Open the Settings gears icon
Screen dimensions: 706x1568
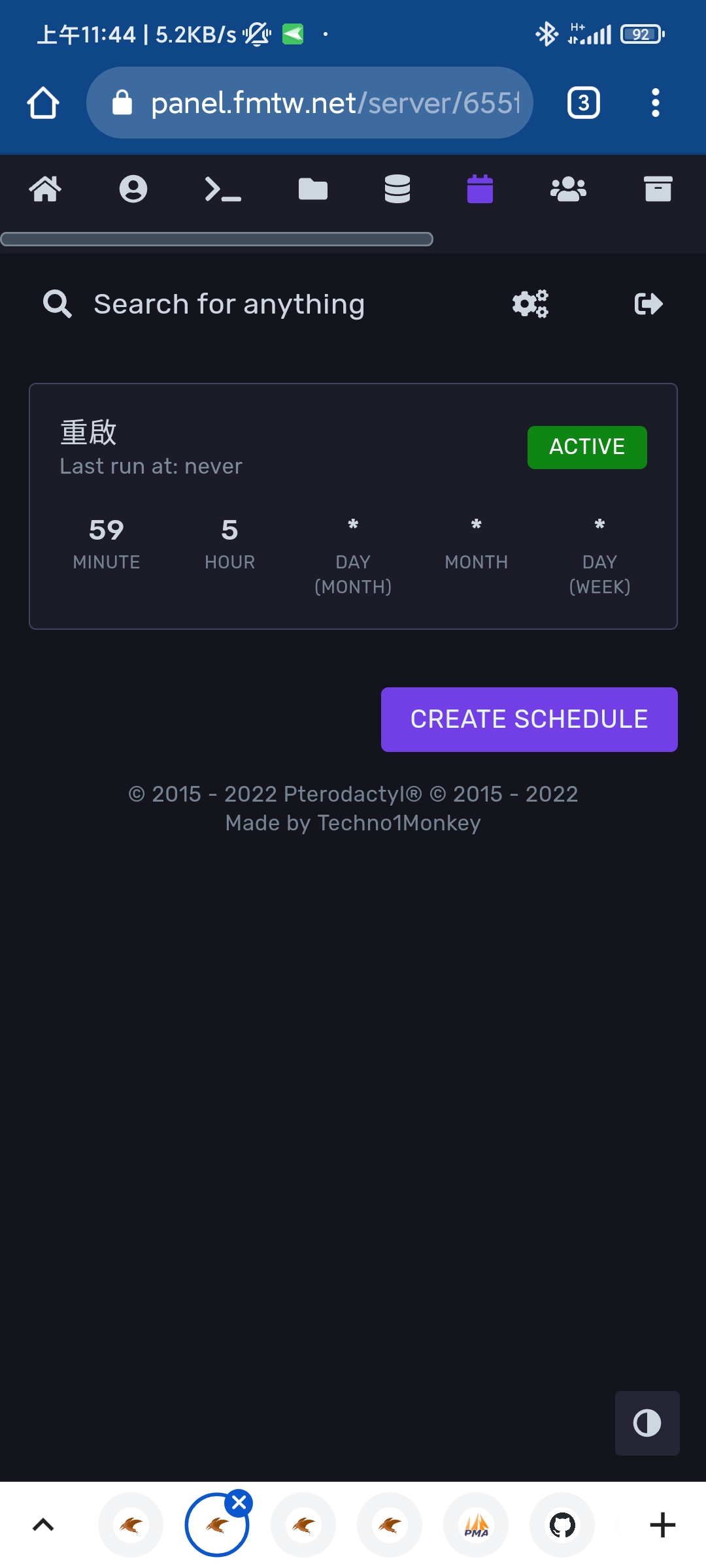(x=530, y=303)
